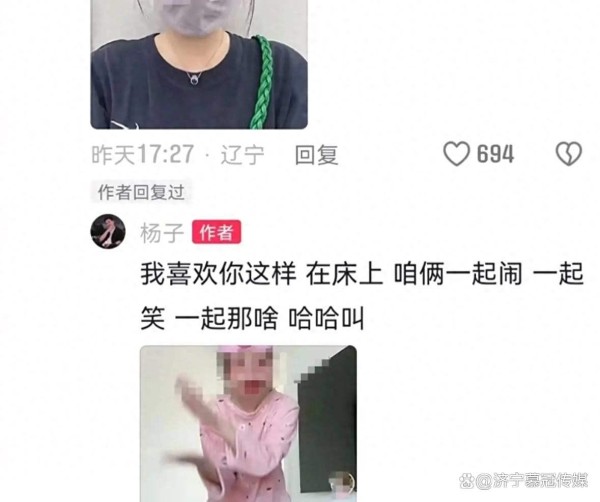The image size is (600, 502).
Task: Open 杨子's username link
Action: (x=160, y=232)
